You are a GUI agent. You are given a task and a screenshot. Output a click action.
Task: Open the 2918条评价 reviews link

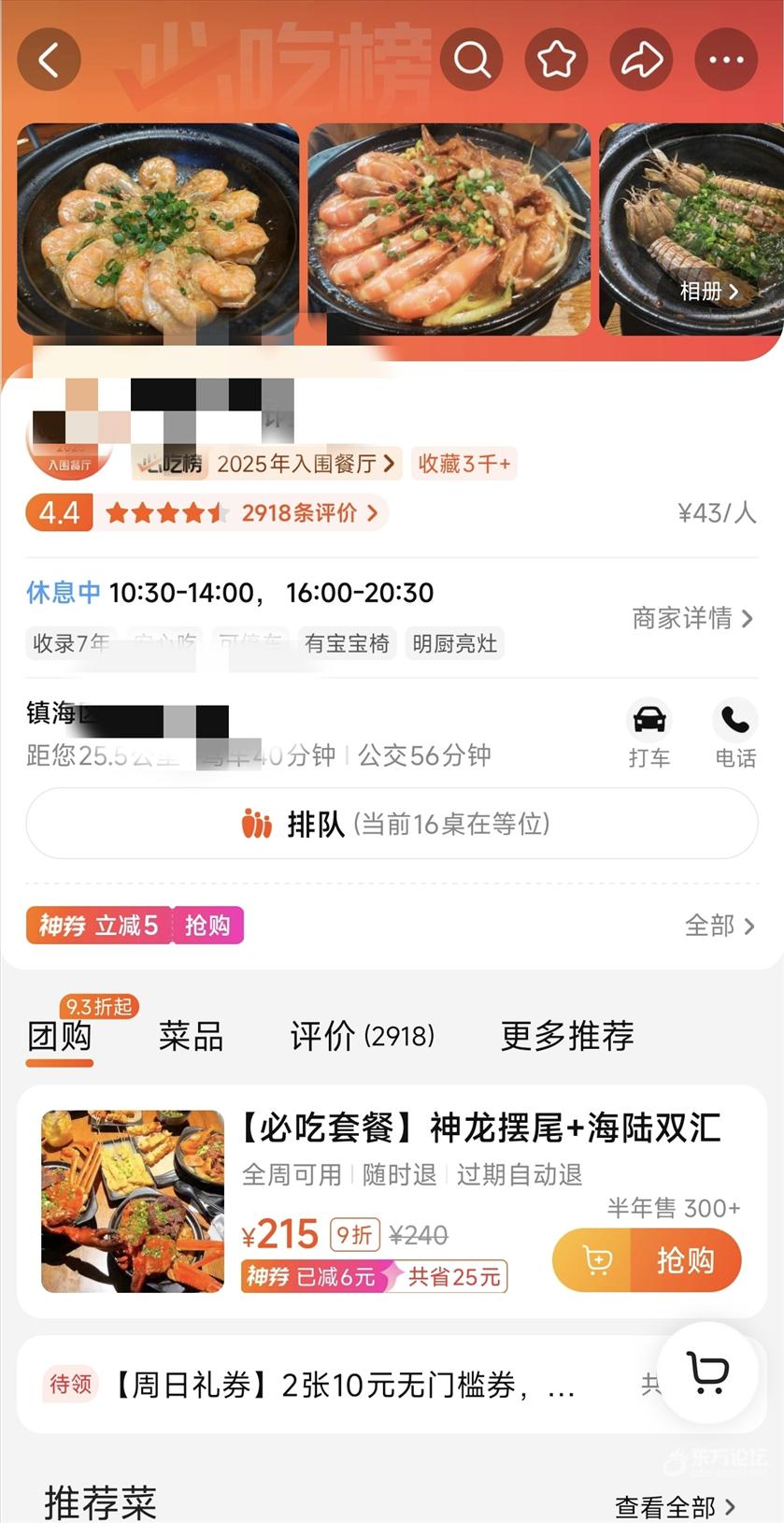pyautogui.click(x=308, y=513)
